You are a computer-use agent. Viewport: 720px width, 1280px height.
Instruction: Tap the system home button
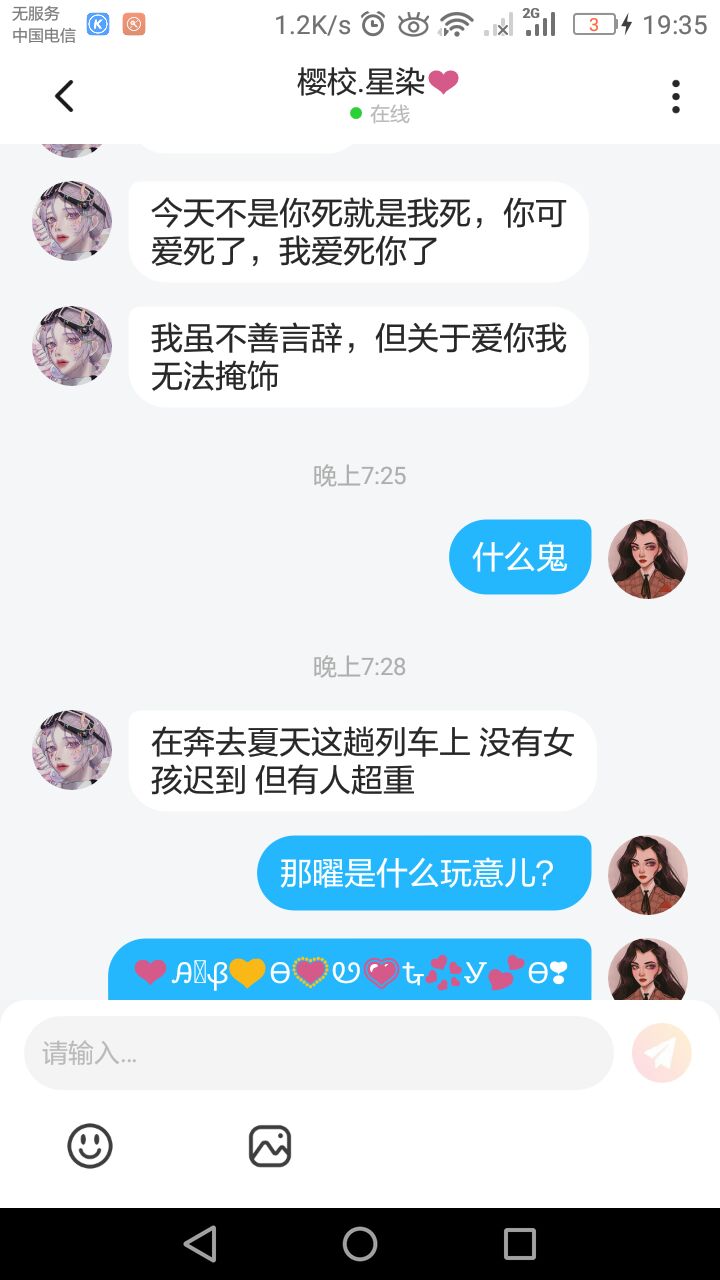(360, 1244)
